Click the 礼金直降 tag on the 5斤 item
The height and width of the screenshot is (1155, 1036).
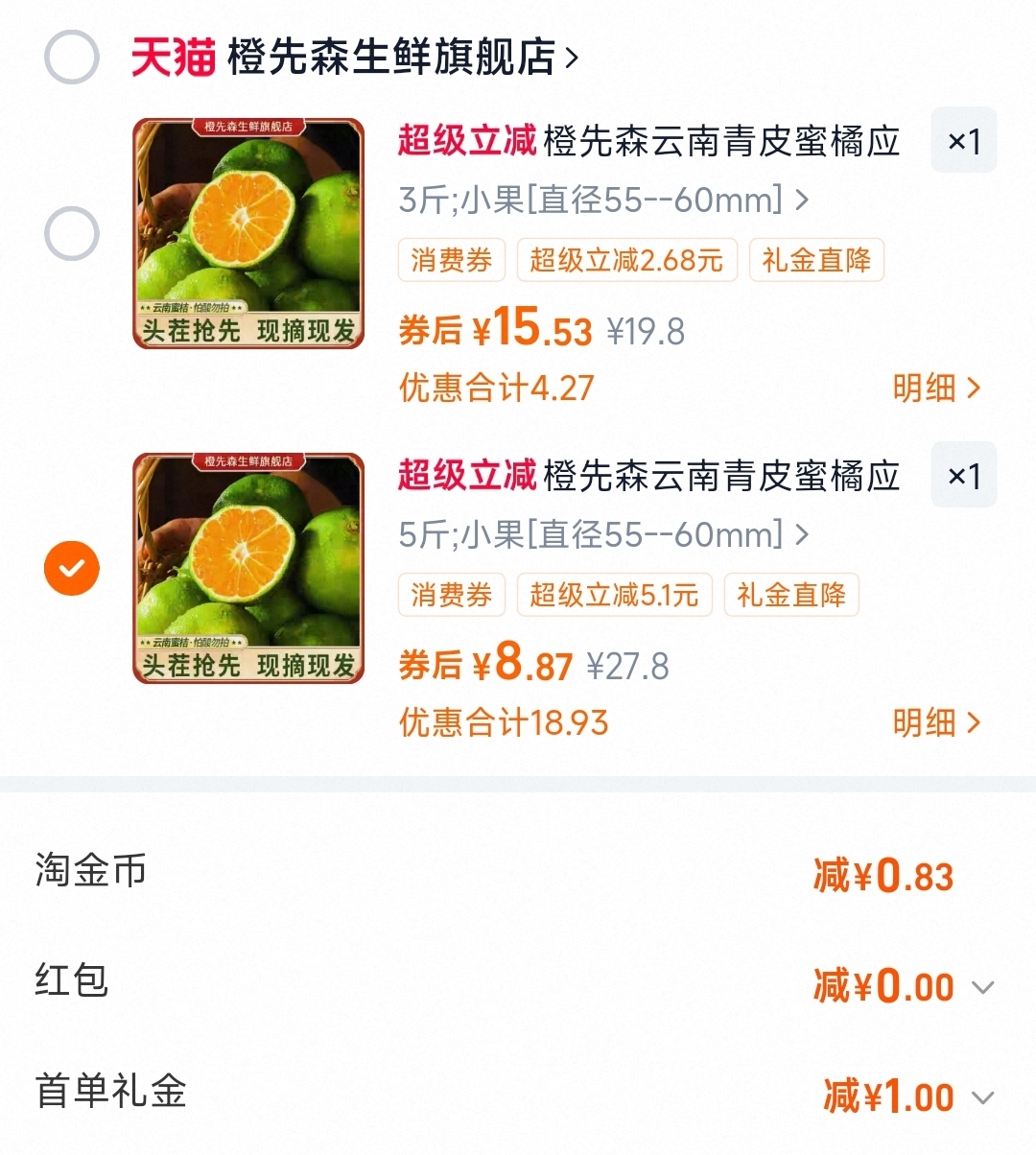click(790, 595)
